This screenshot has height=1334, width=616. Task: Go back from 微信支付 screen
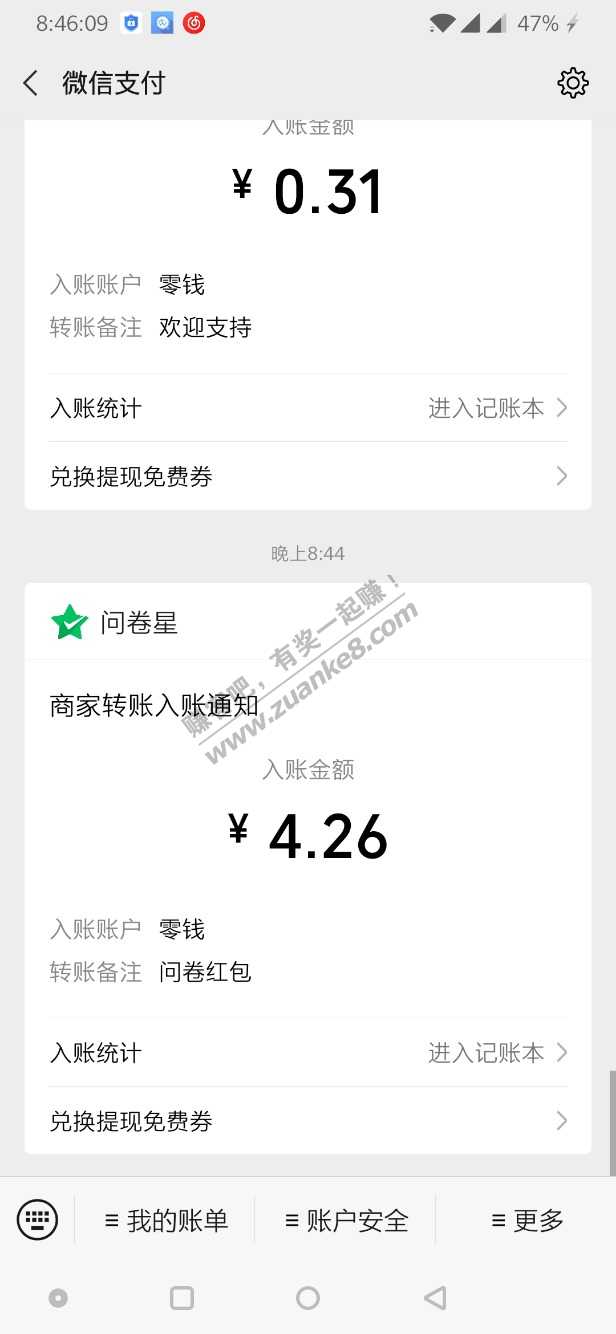[x=31, y=83]
